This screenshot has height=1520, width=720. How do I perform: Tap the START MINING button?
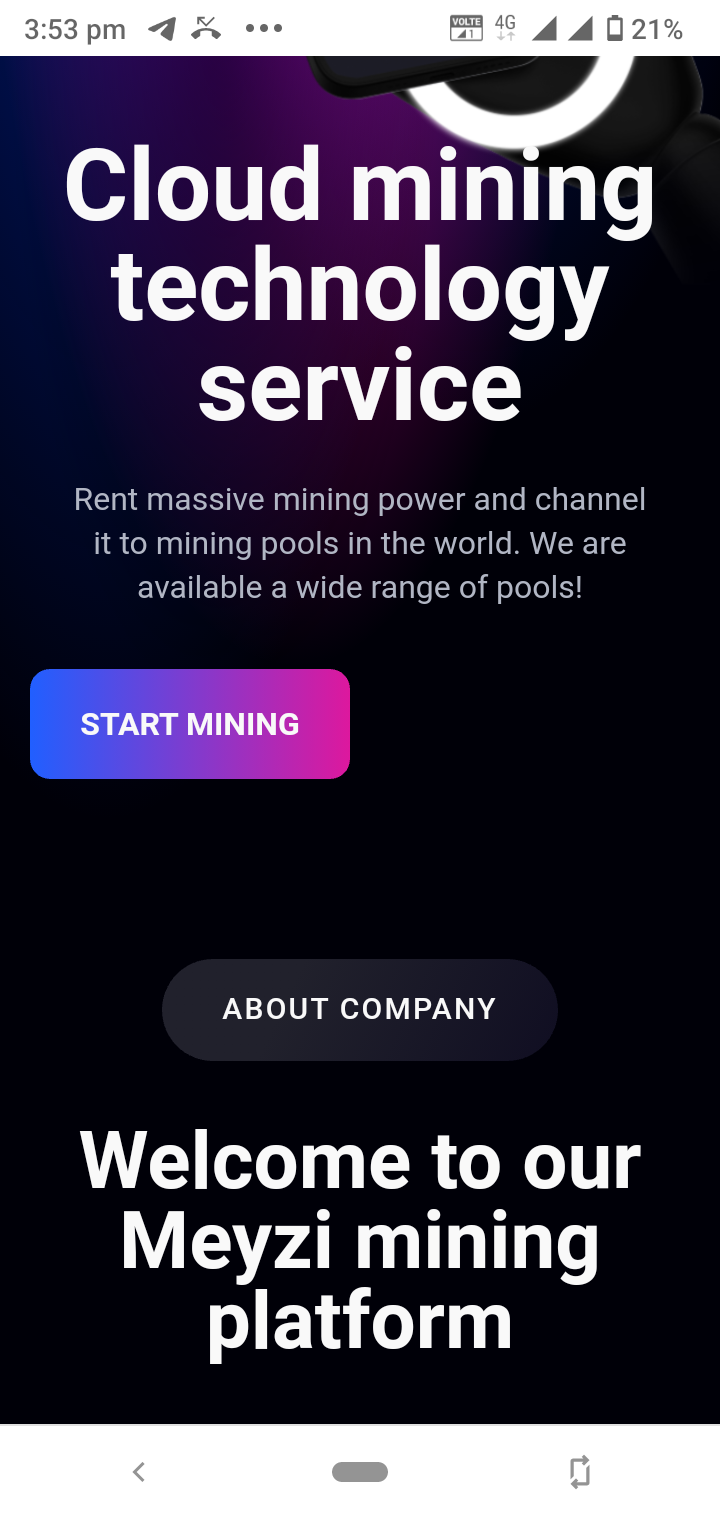tap(190, 724)
